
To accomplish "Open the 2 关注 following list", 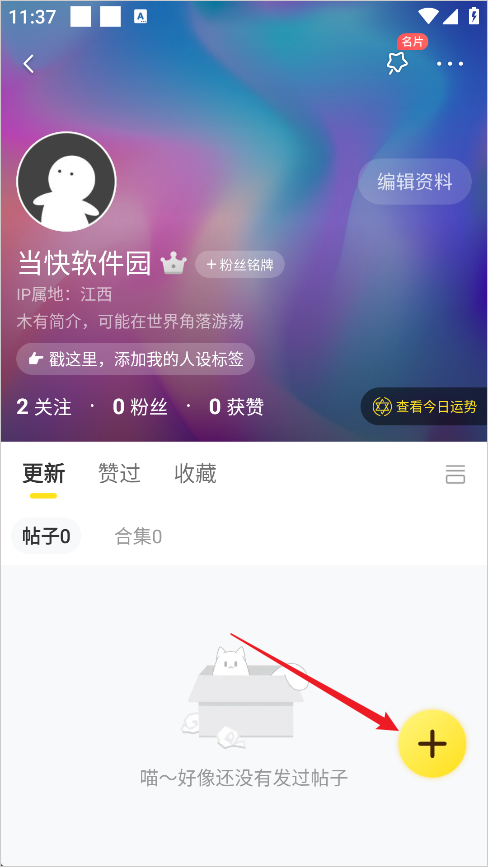I will point(44,408).
